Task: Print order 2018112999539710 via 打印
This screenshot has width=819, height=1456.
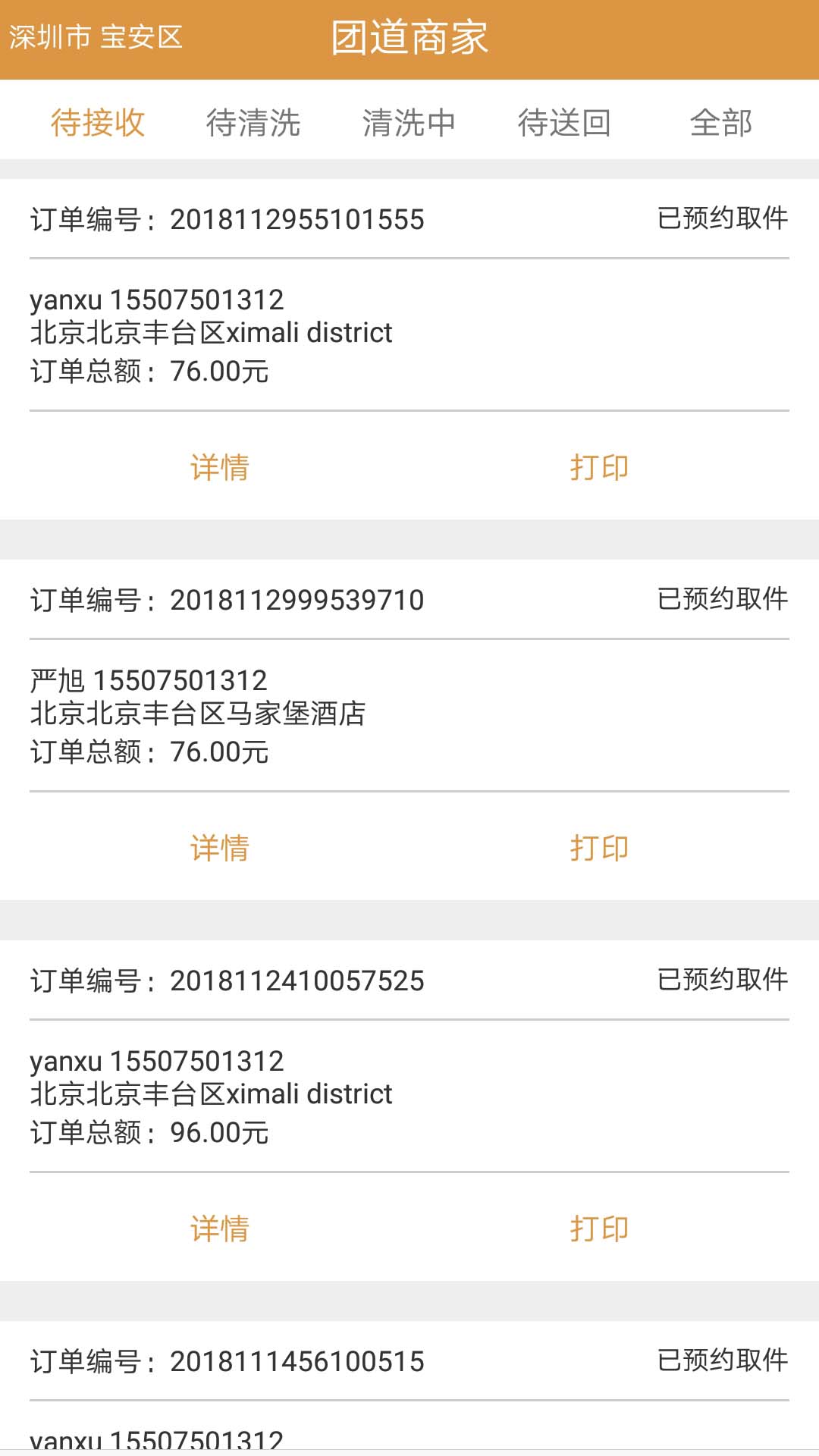Action: tap(599, 848)
